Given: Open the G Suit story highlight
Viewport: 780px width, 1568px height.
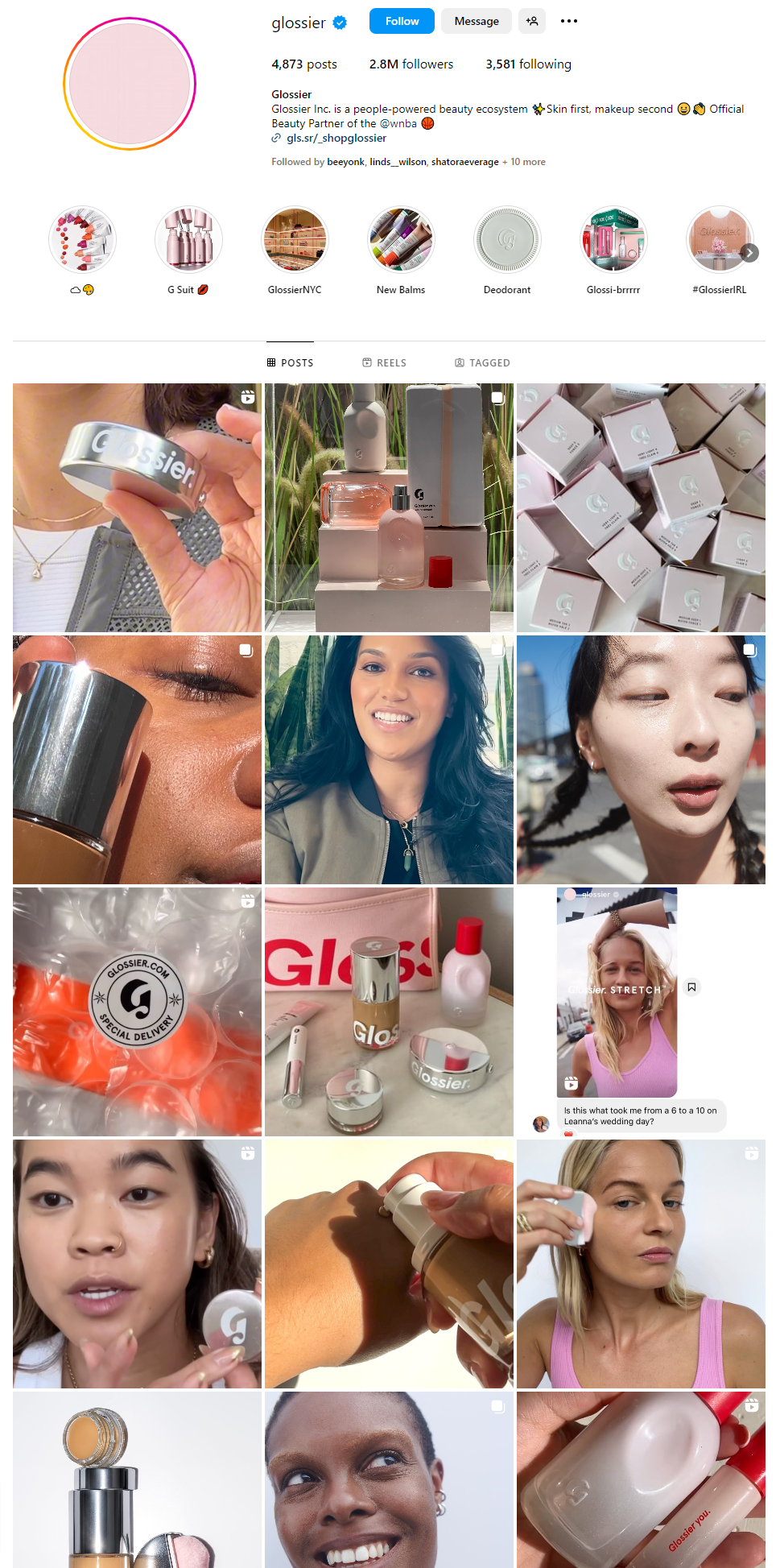Looking at the screenshot, I should [188, 240].
